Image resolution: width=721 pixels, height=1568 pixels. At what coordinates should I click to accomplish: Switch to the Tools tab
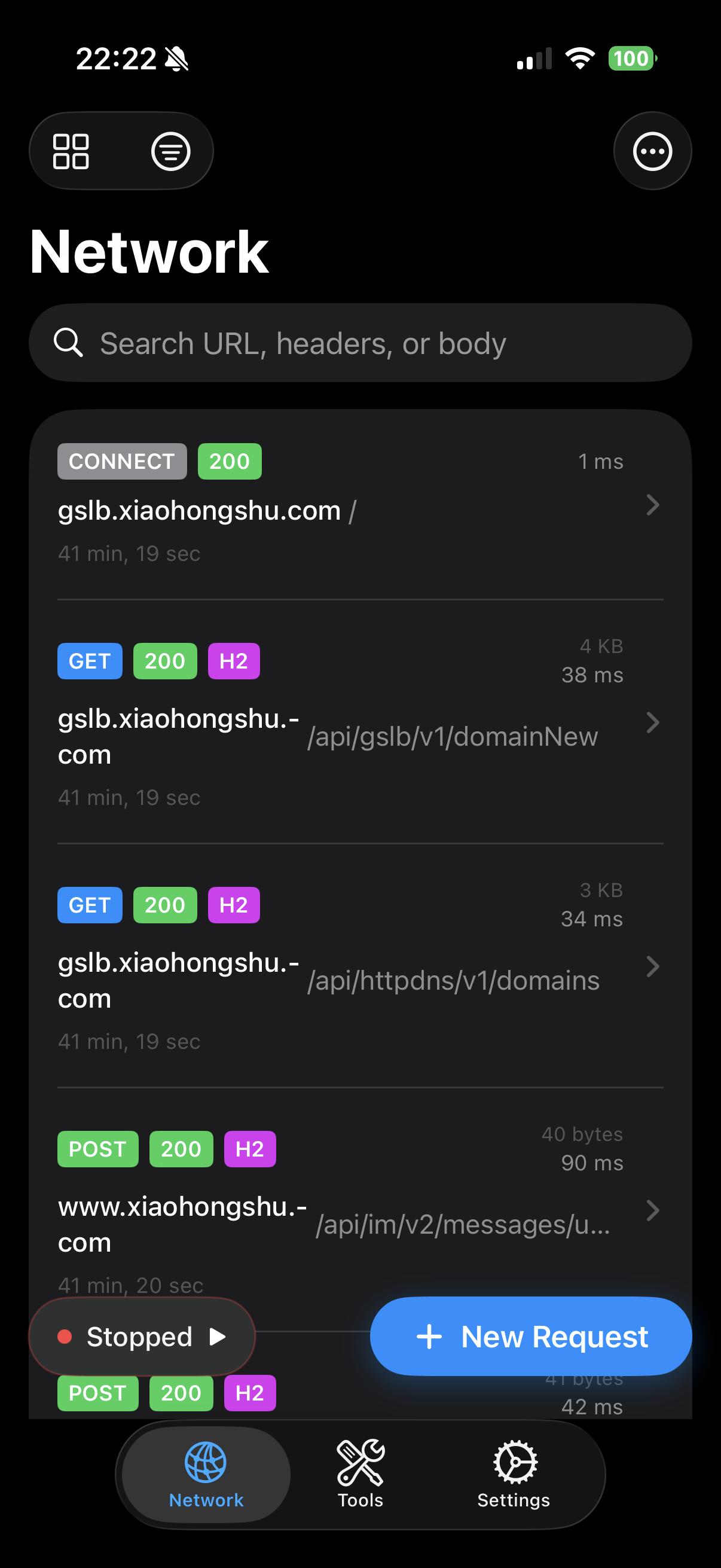click(360, 1473)
